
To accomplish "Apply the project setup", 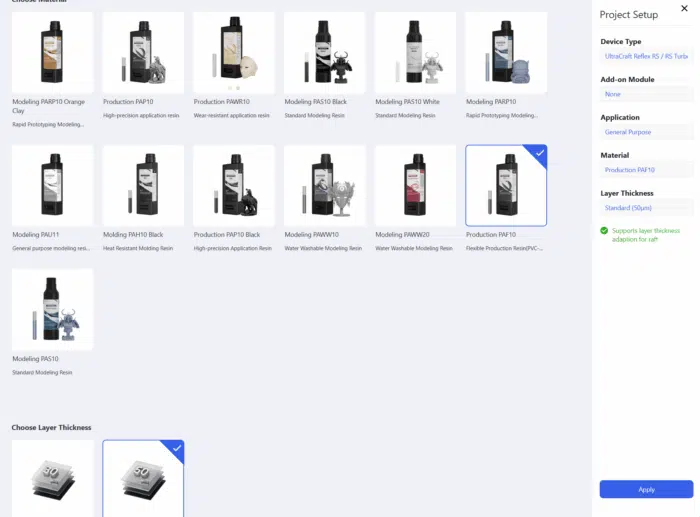I will [x=646, y=489].
